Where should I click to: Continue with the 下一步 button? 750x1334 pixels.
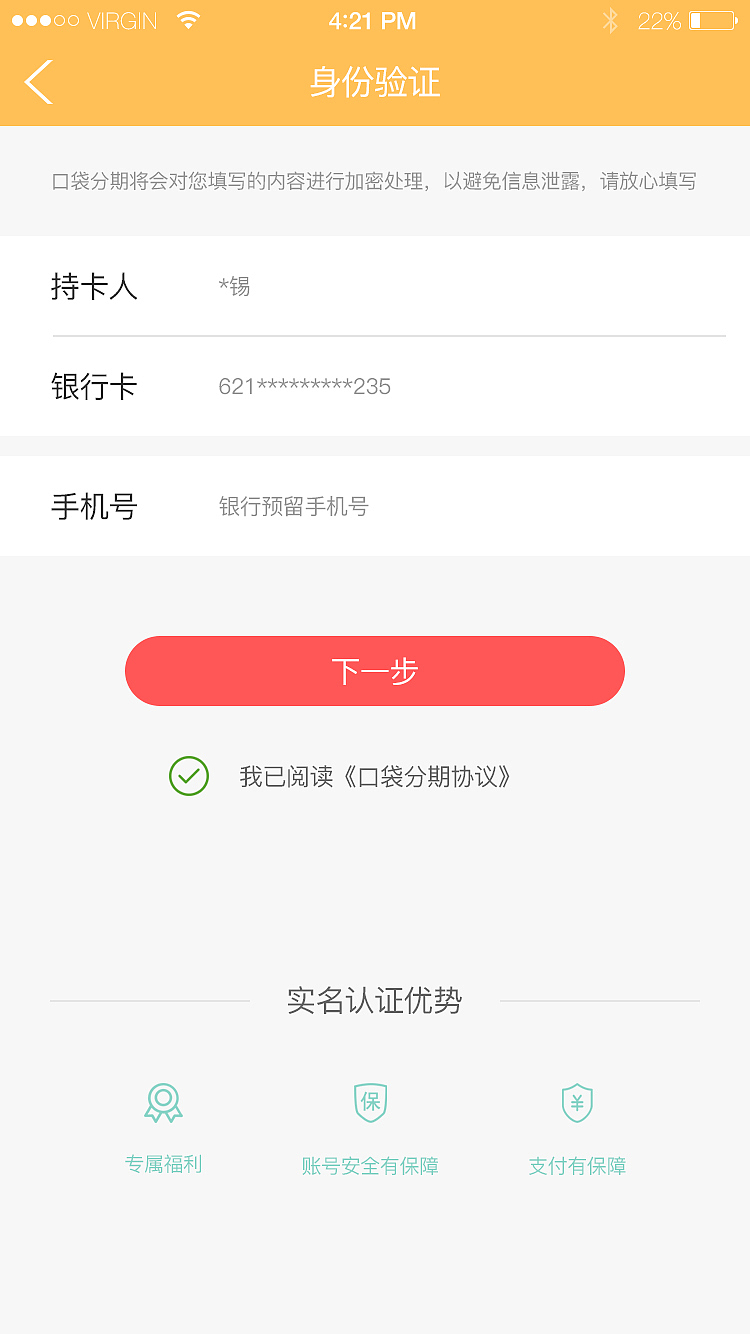[x=375, y=671]
